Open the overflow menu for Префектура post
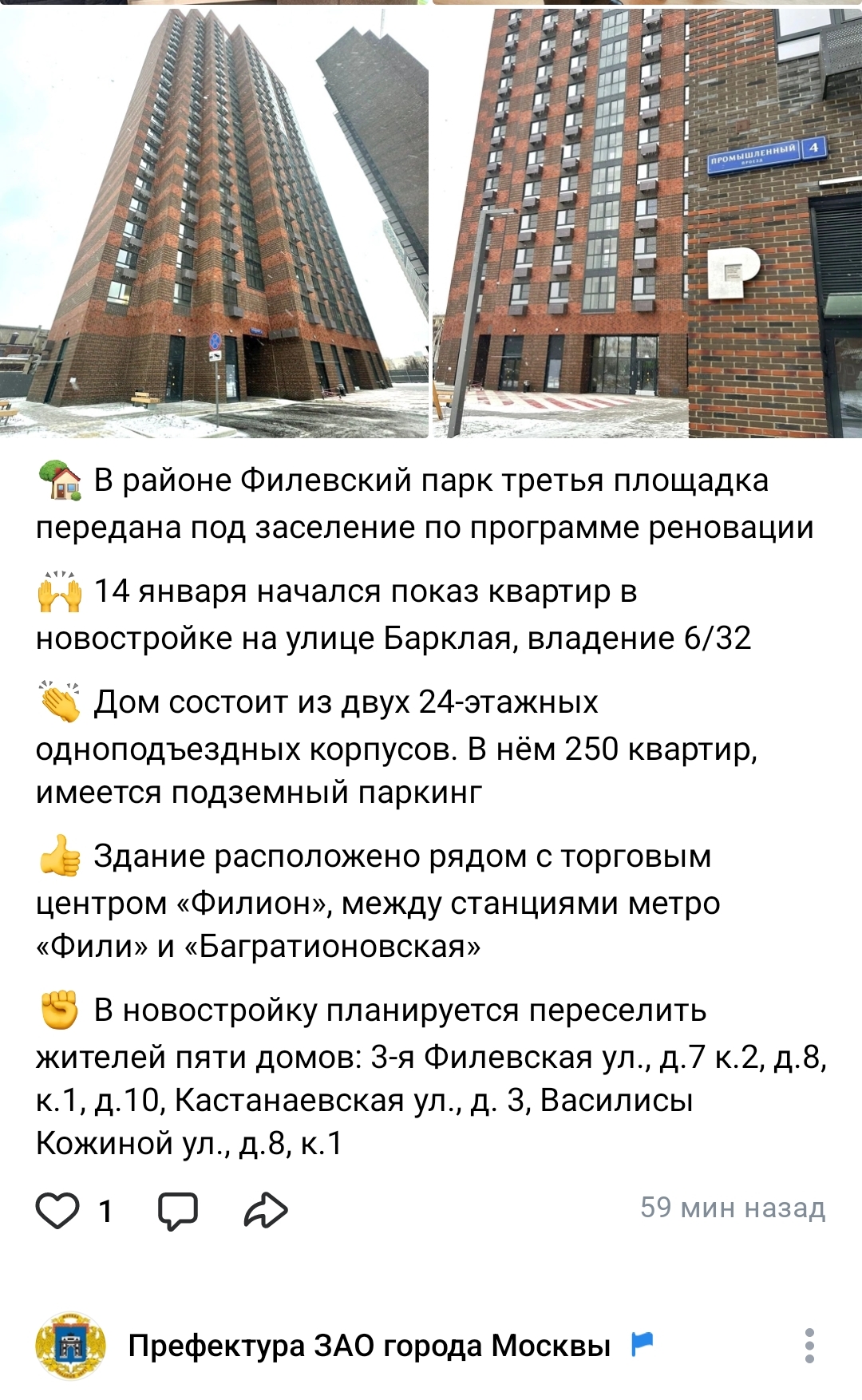The height and width of the screenshot is (1400, 862). point(809,1346)
